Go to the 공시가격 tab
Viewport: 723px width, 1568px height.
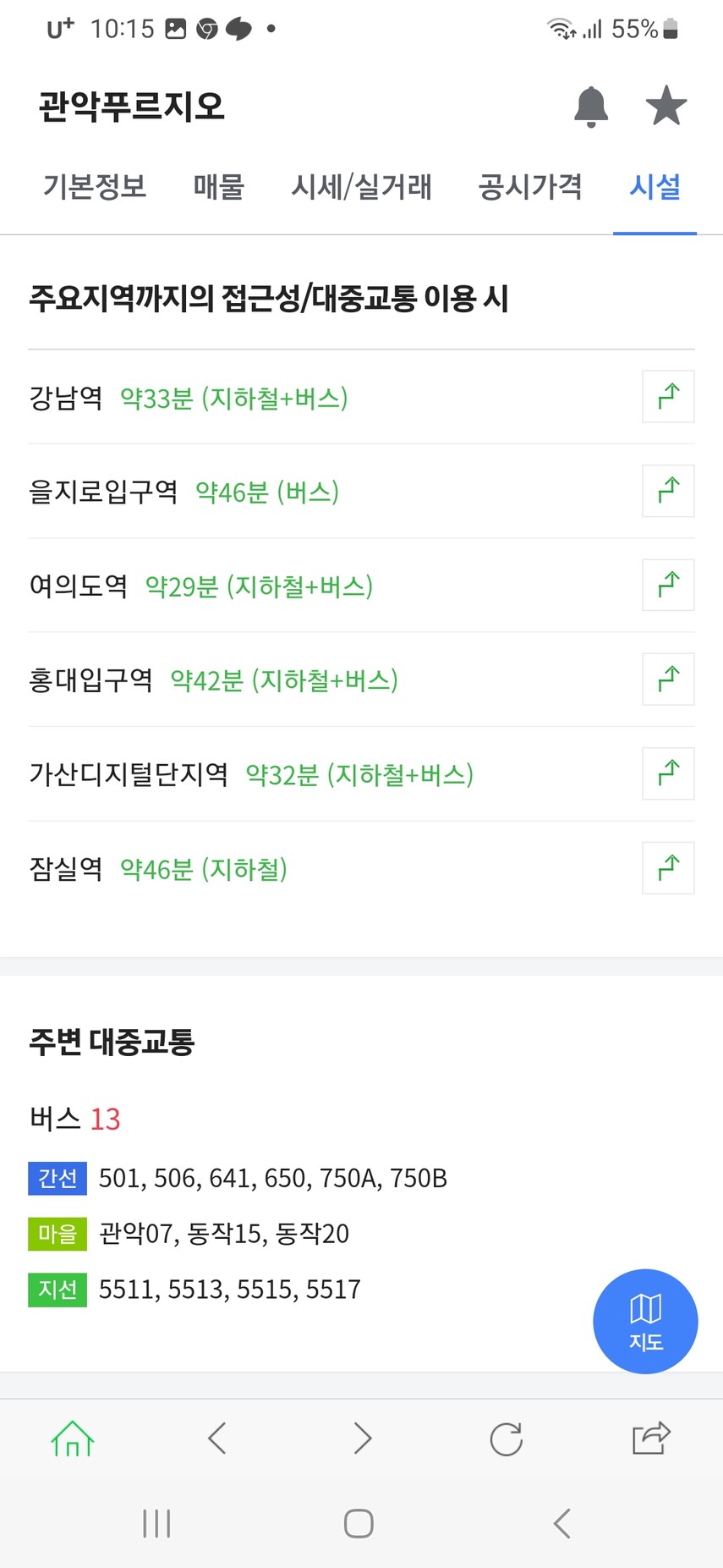click(530, 187)
